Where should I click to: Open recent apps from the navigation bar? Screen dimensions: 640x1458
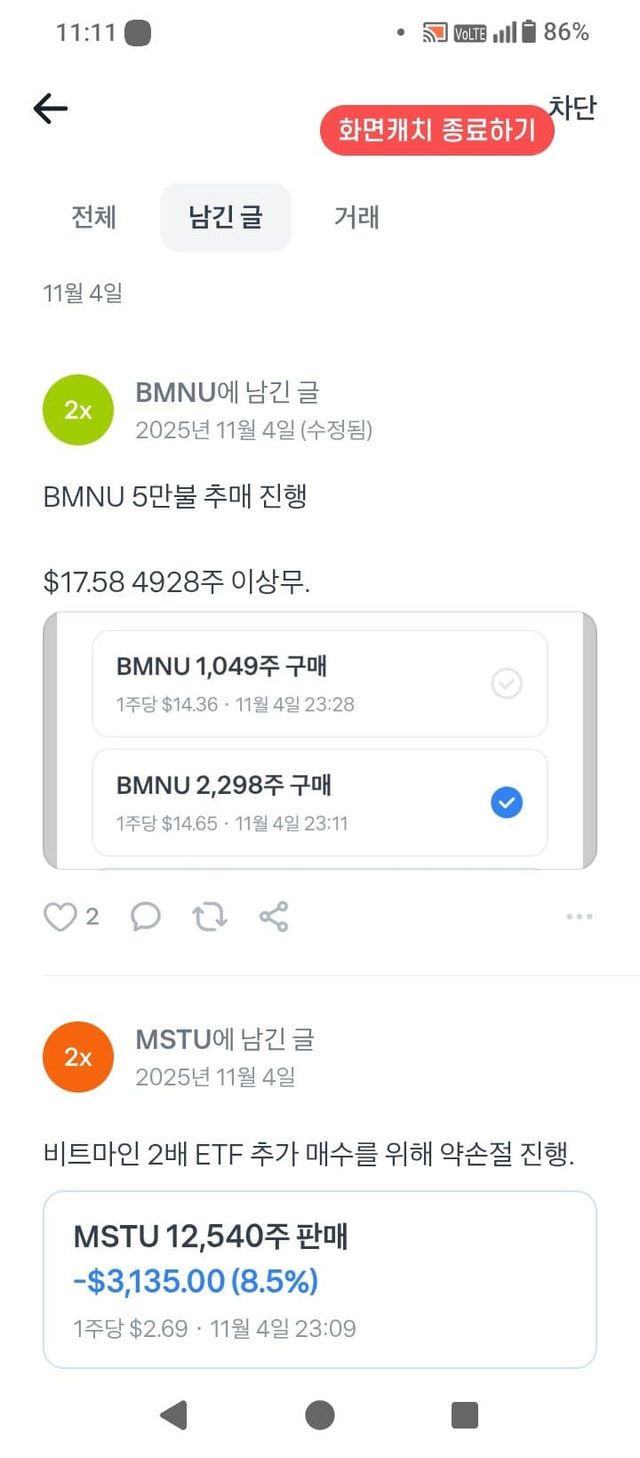click(x=464, y=1414)
